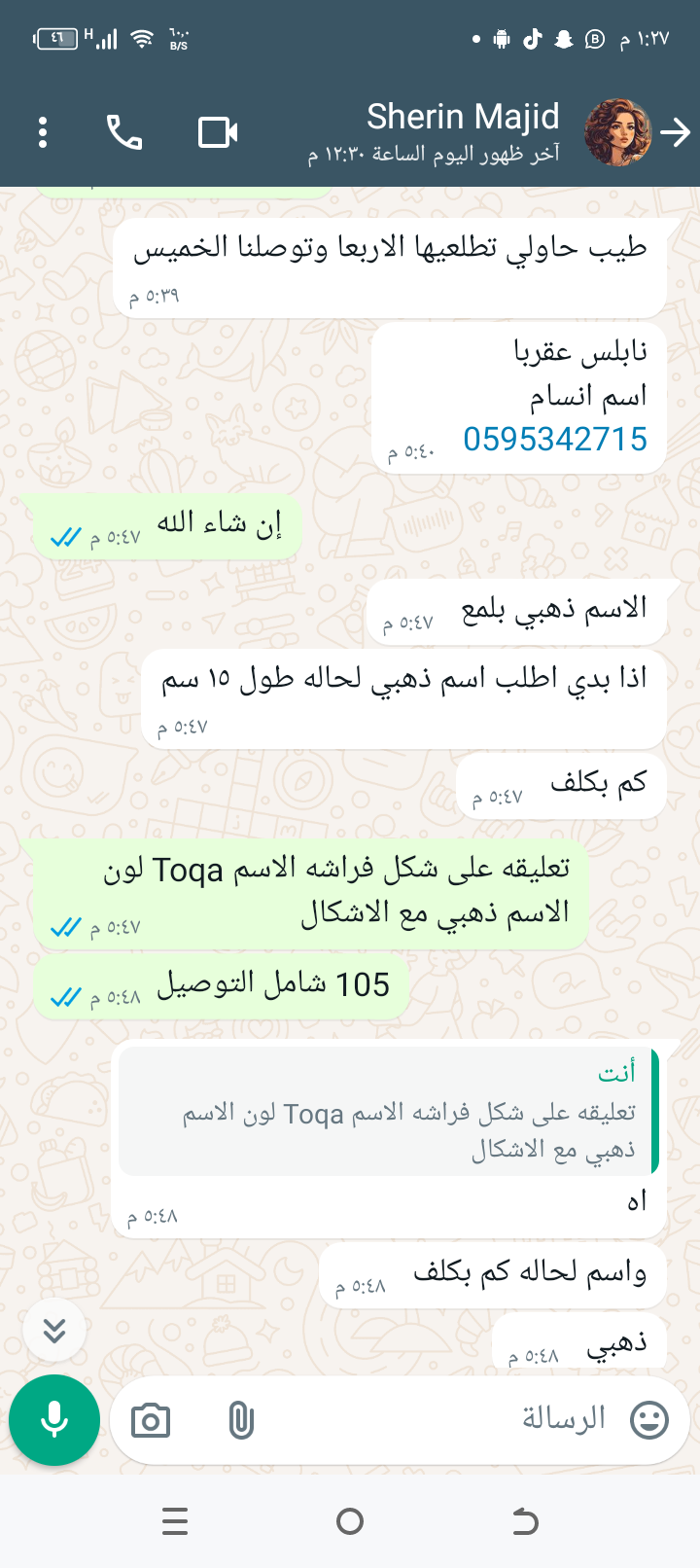Image resolution: width=700 pixels, height=1568 pixels.
Task: Record a voice message with the microphone
Action: (x=54, y=1420)
